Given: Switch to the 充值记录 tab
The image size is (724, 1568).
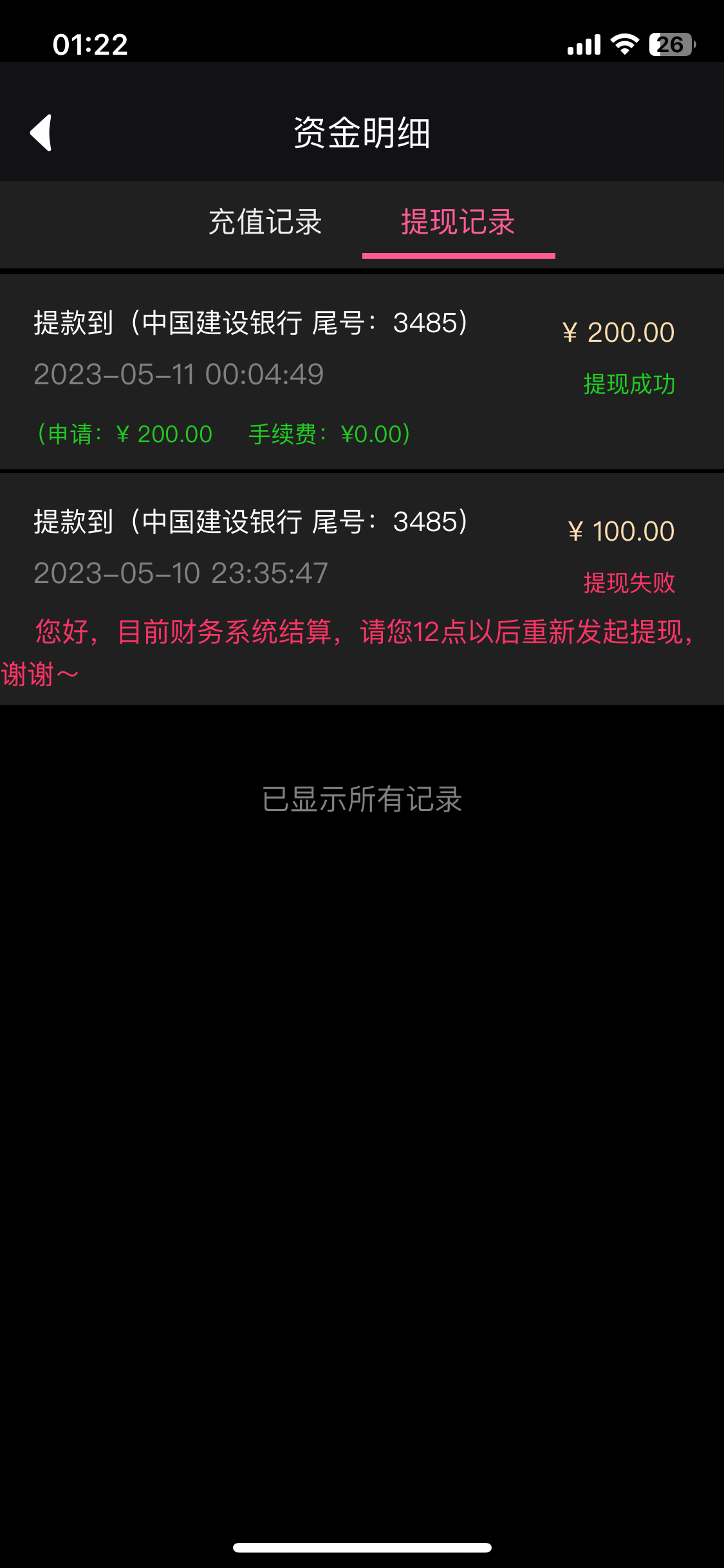Looking at the screenshot, I should pos(265,222).
